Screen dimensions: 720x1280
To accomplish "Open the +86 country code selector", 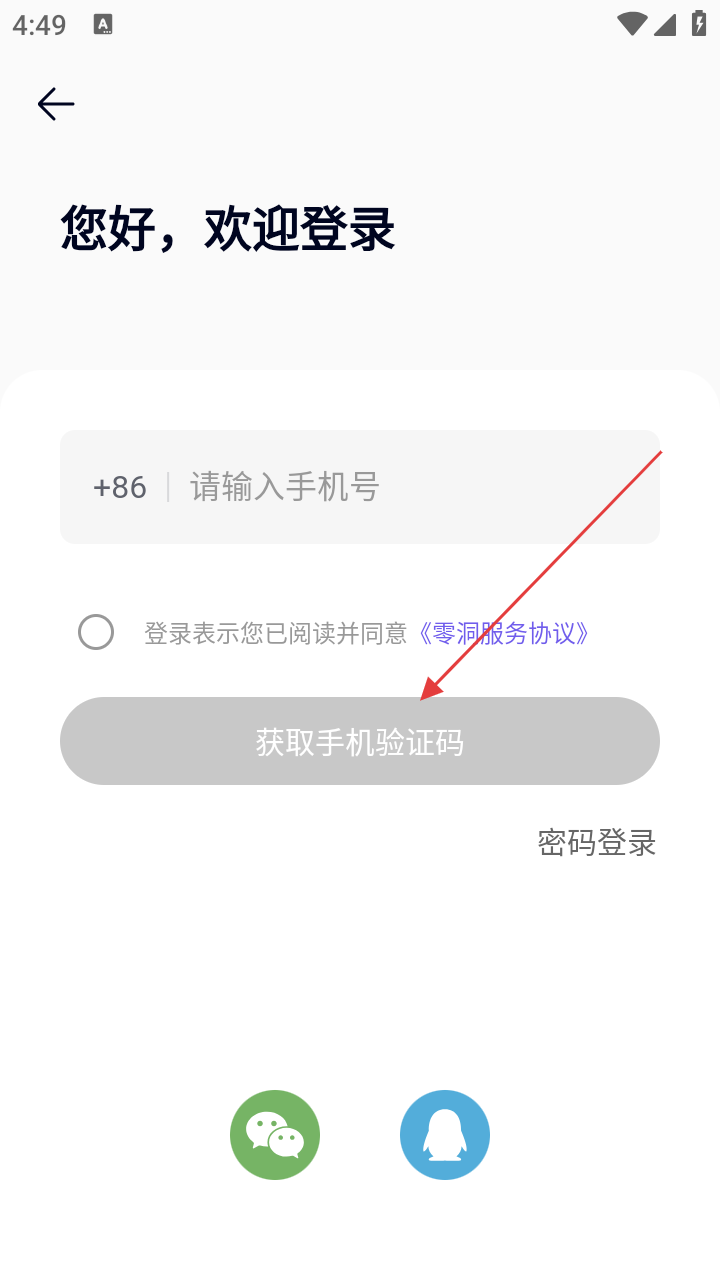I will 119,488.
